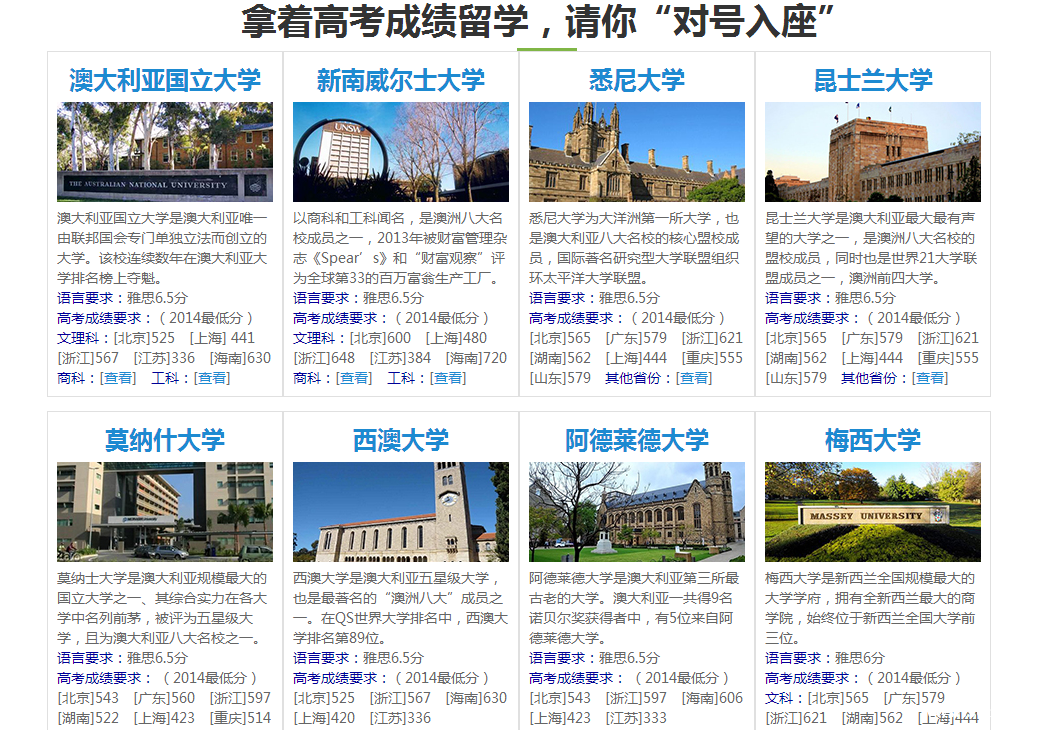View engineering score requirements for 澳大利亚国立大学
The height and width of the screenshot is (730, 1059).
[212, 378]
